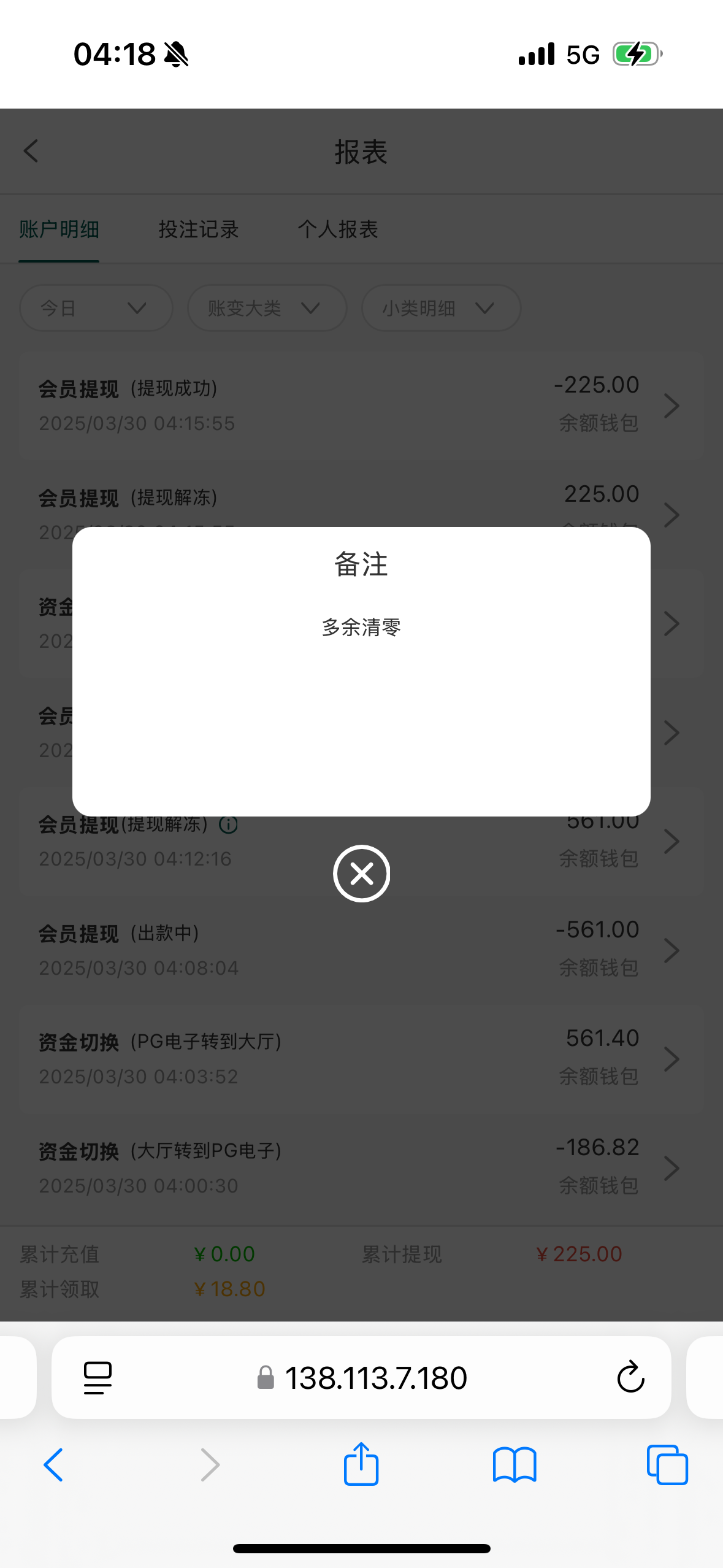The height and width of the screenshot is (1568, 723).
Task: Show all open Safari tabs
Action: click(x=667, y=1465)
